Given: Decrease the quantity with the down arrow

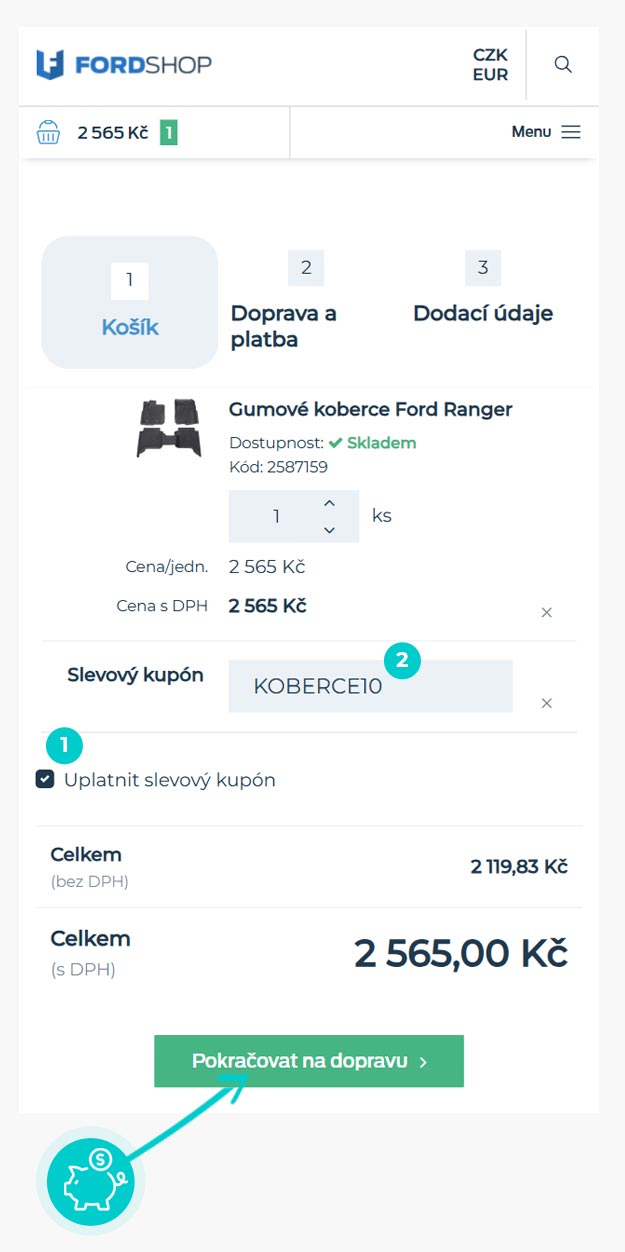Looking at the screenshot, I should coord(329,530).
